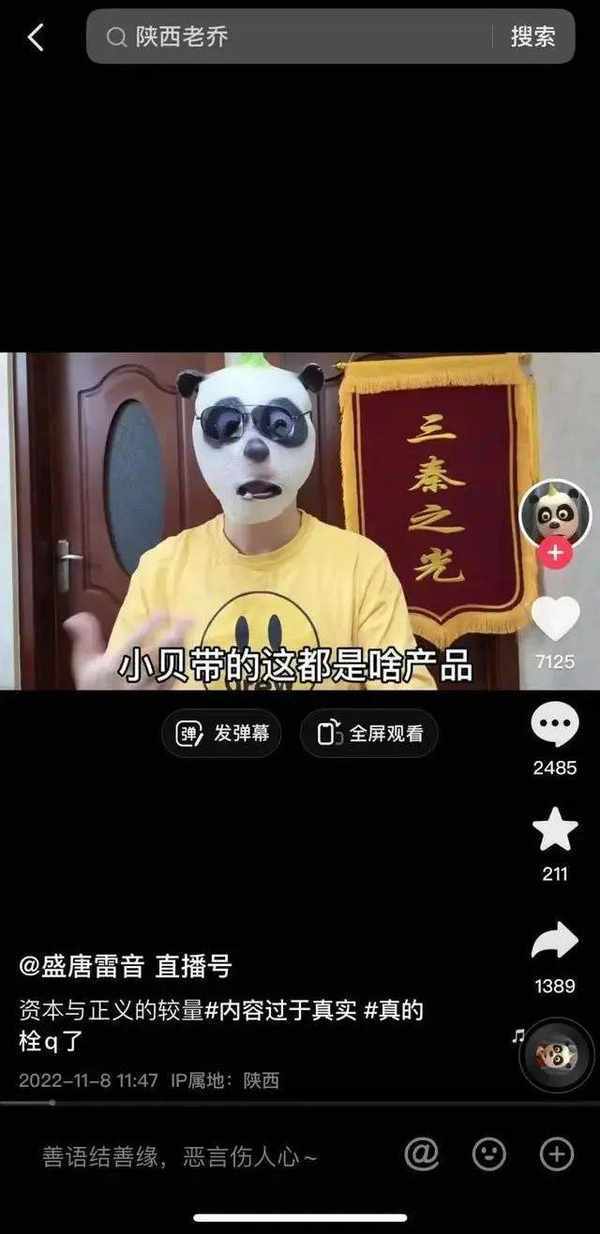Open the comments bubble icon

[x=555, y=725]
